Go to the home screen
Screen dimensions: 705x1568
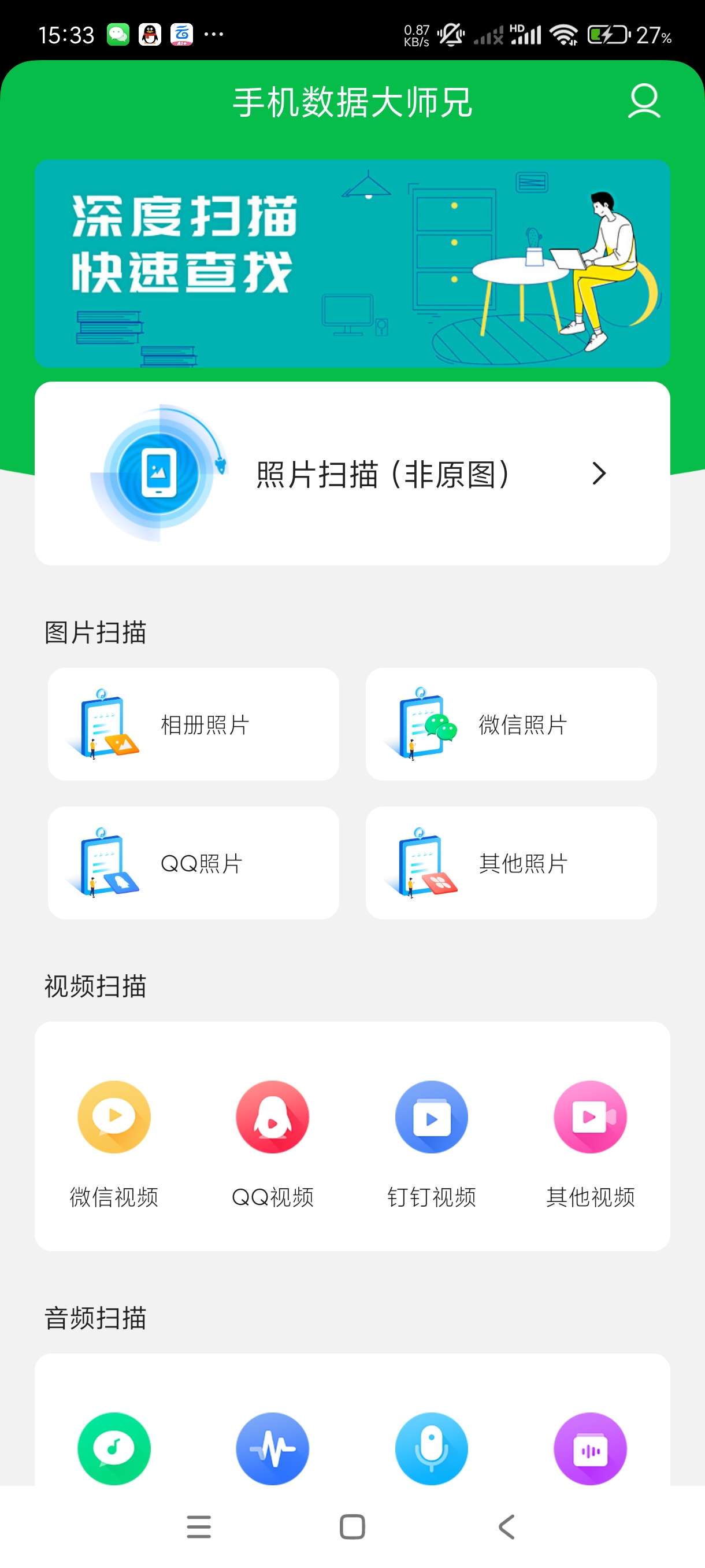[x=352, y=1526]
